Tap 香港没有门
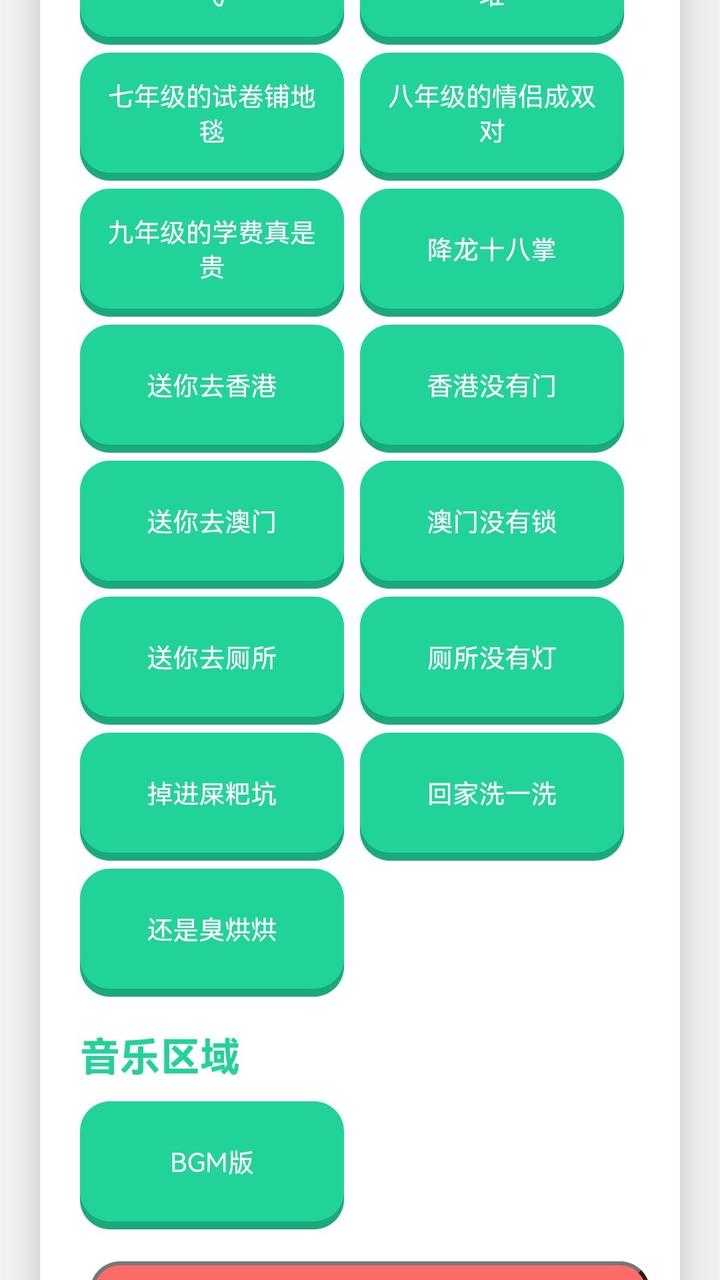Image resolution: width=720 pixels, height=1280 pixels. pyautogui.click(x=492, y=386)
